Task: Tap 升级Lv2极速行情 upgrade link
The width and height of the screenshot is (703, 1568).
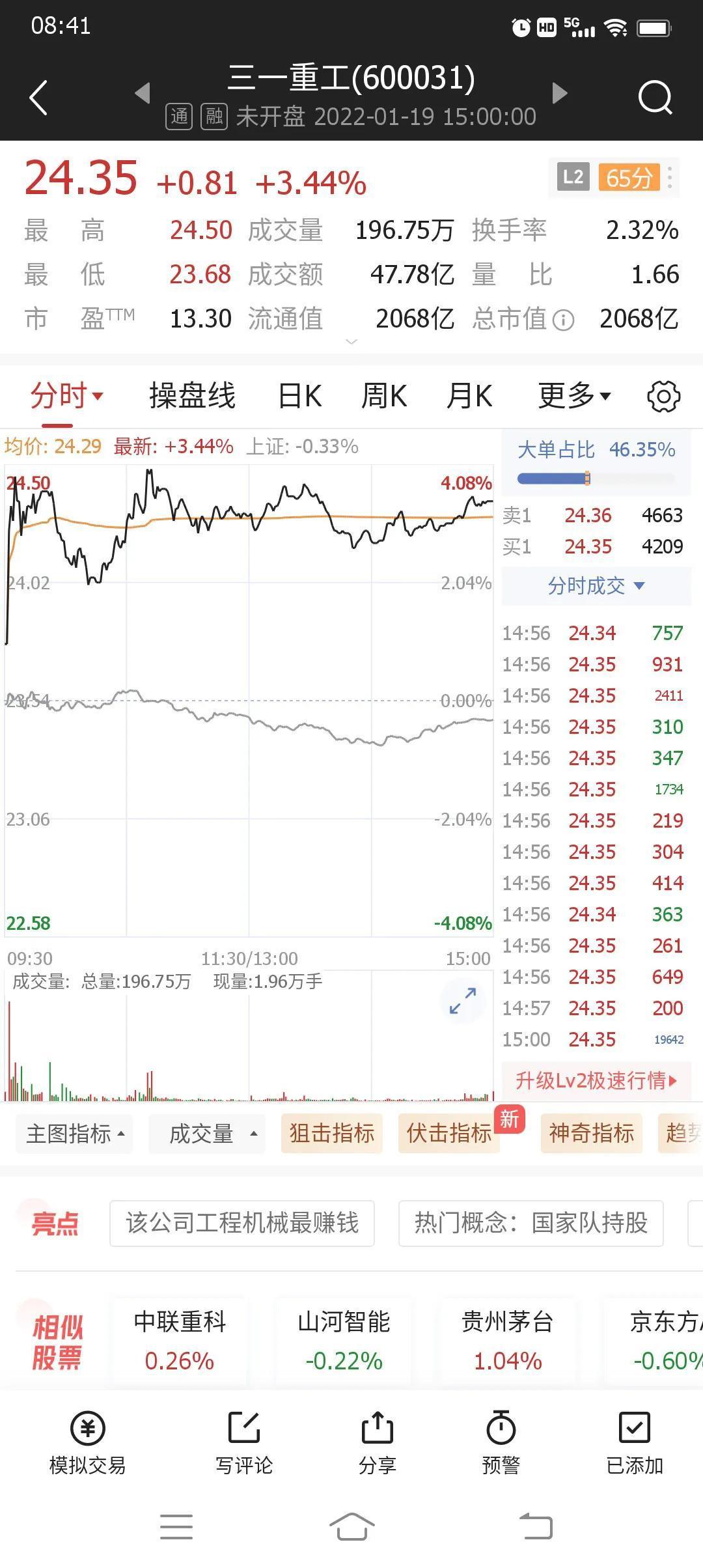Action: click(x=596, y=1081)
